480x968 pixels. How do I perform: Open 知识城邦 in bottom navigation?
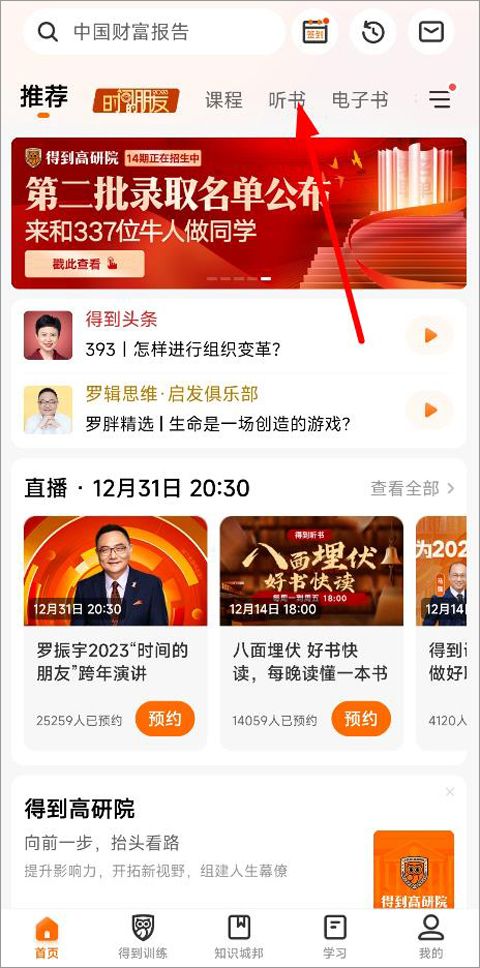(x=239, y=937)
